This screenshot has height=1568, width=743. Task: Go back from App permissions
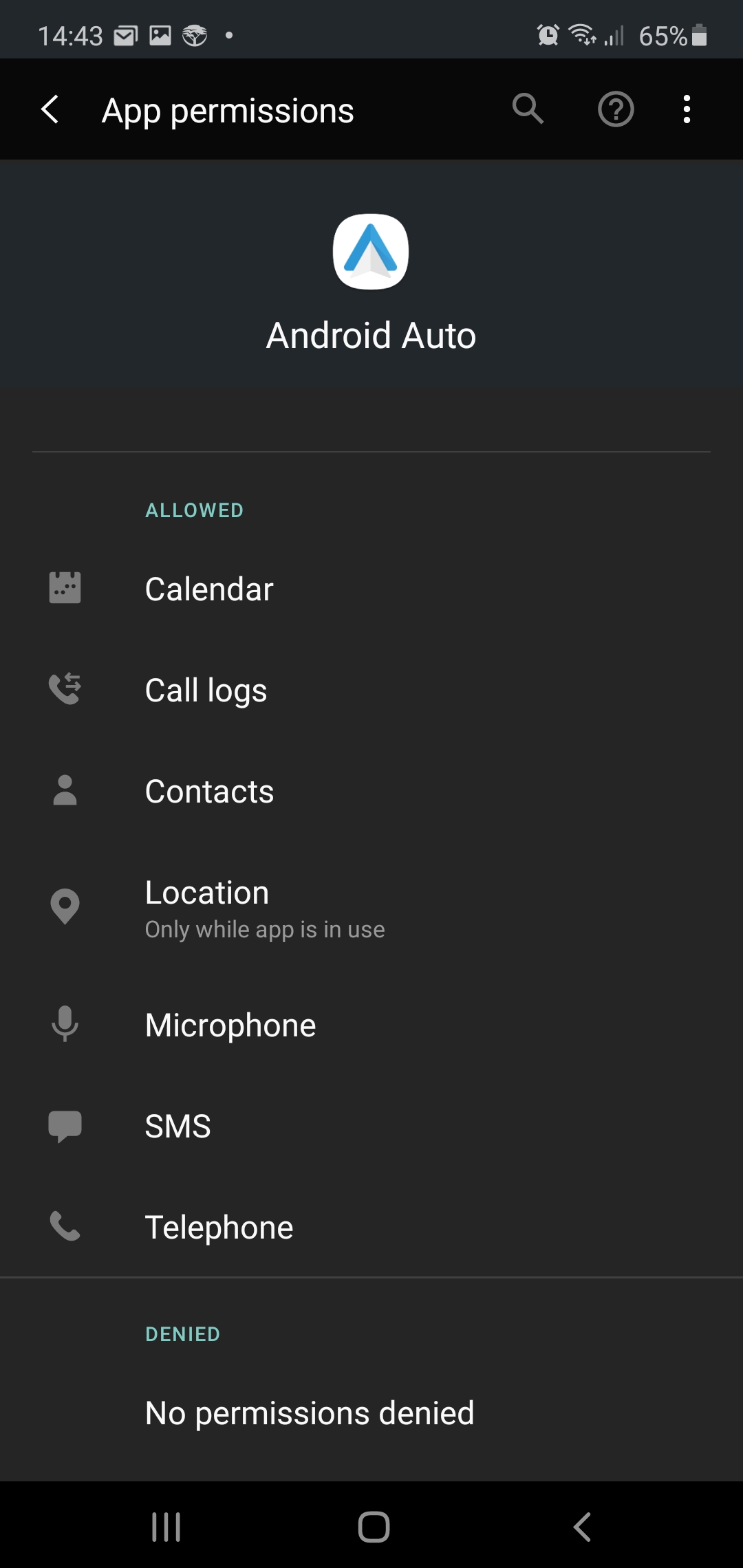50,109
